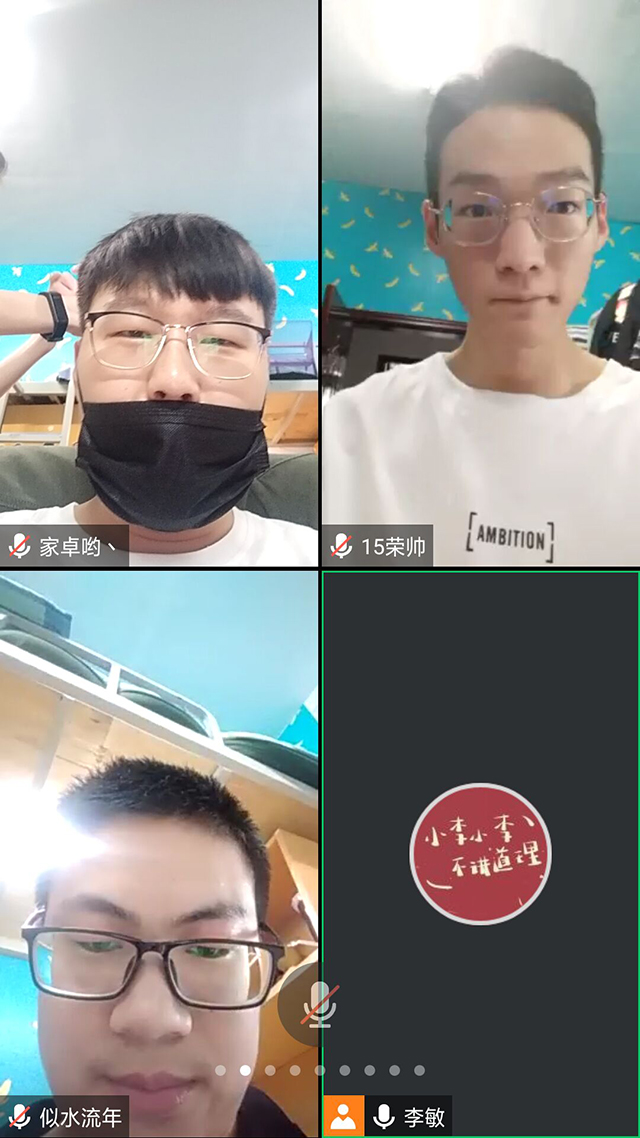Open 15荣帅's video tile

[x=481, y=283]
